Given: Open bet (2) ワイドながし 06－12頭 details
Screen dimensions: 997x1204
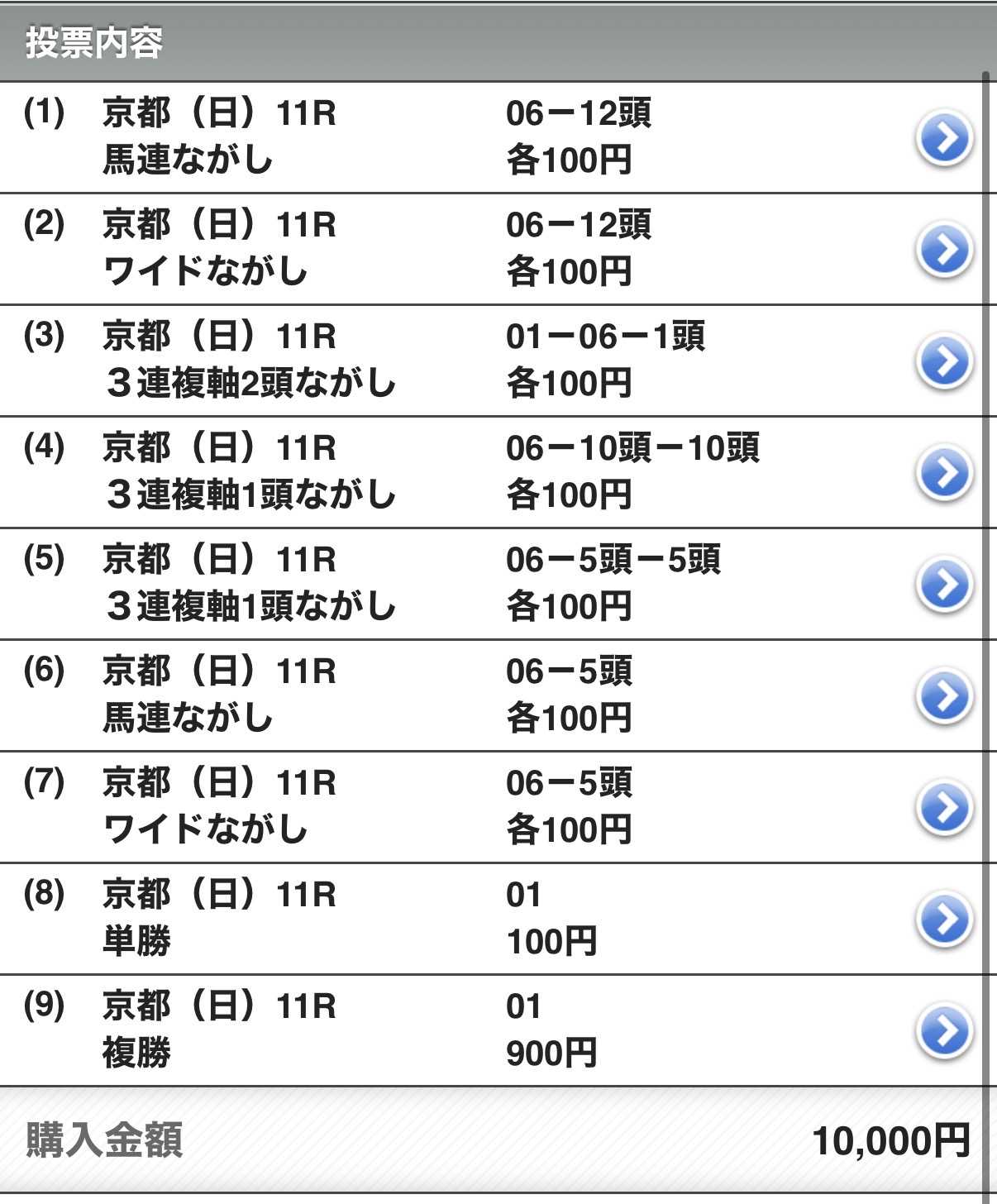Looking at the screenshot, I should tap(943, 250).
